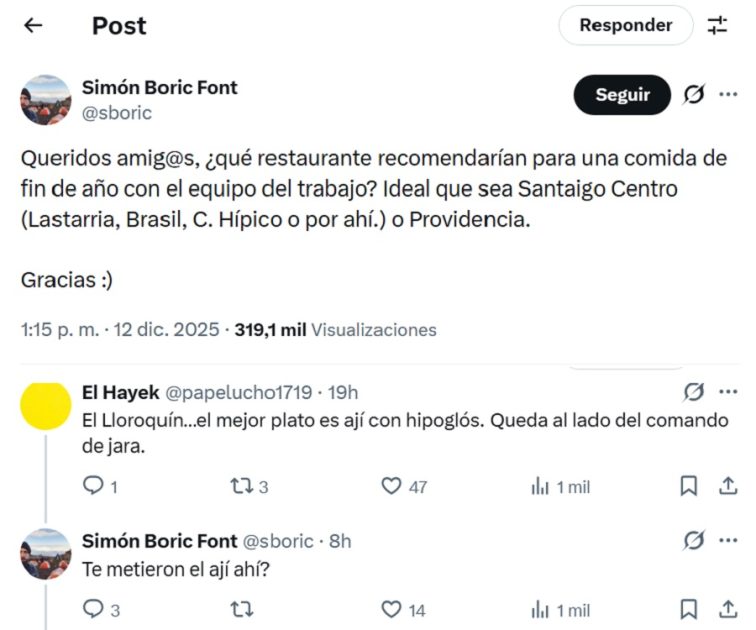Go back using the arrow next to Post
This screenshot has height=630, width=756.
pyautogui.click(x=33, y=26)
